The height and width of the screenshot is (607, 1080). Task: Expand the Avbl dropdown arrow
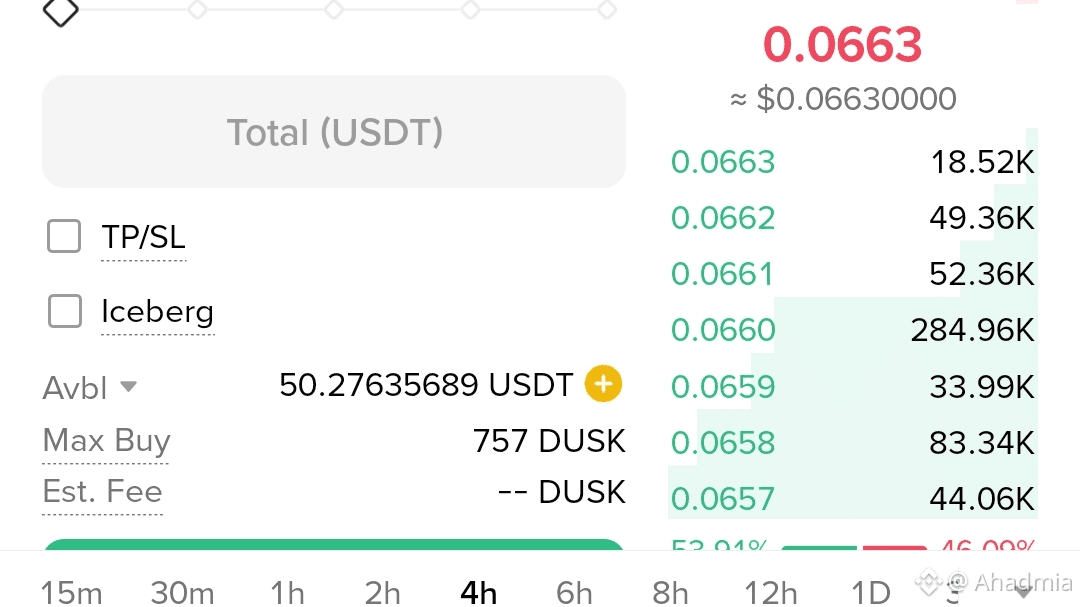coord(128,387)
